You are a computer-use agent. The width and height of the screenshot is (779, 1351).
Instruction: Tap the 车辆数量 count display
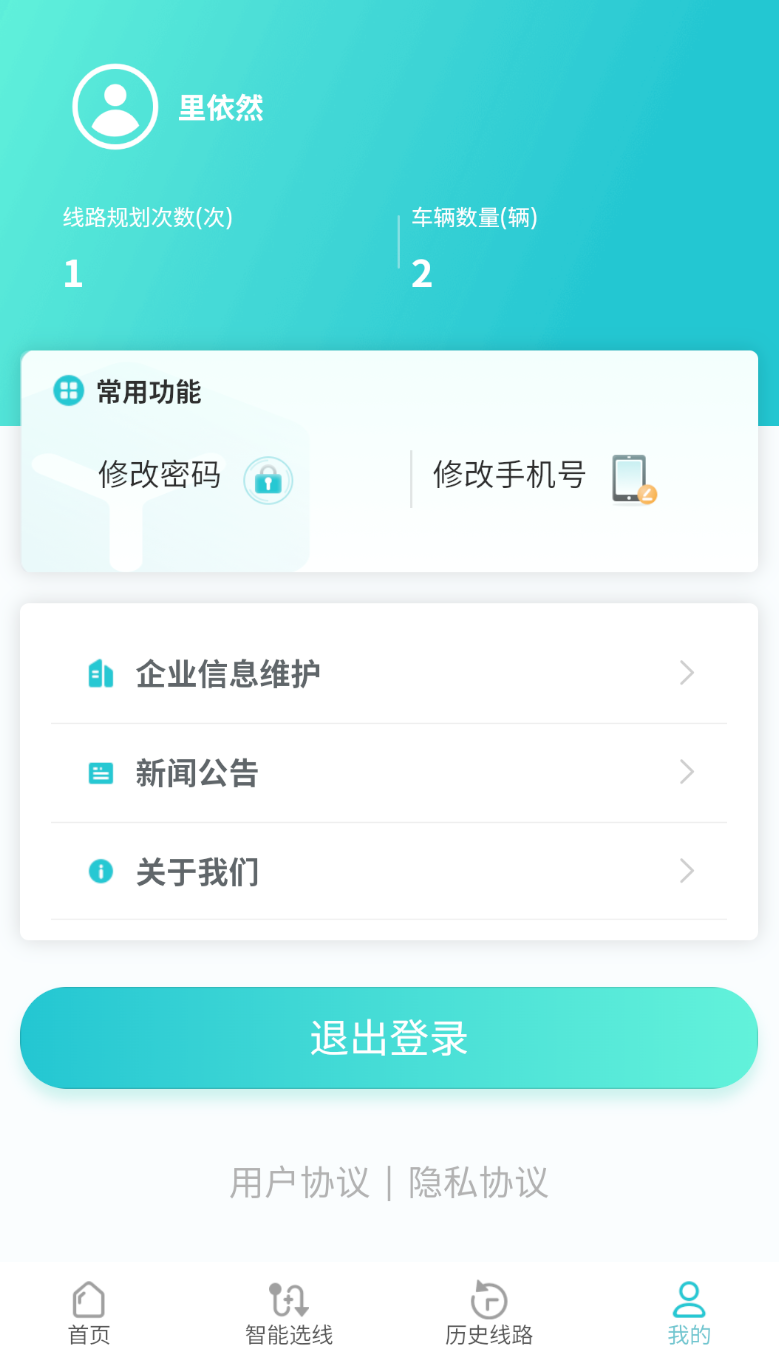420,273
